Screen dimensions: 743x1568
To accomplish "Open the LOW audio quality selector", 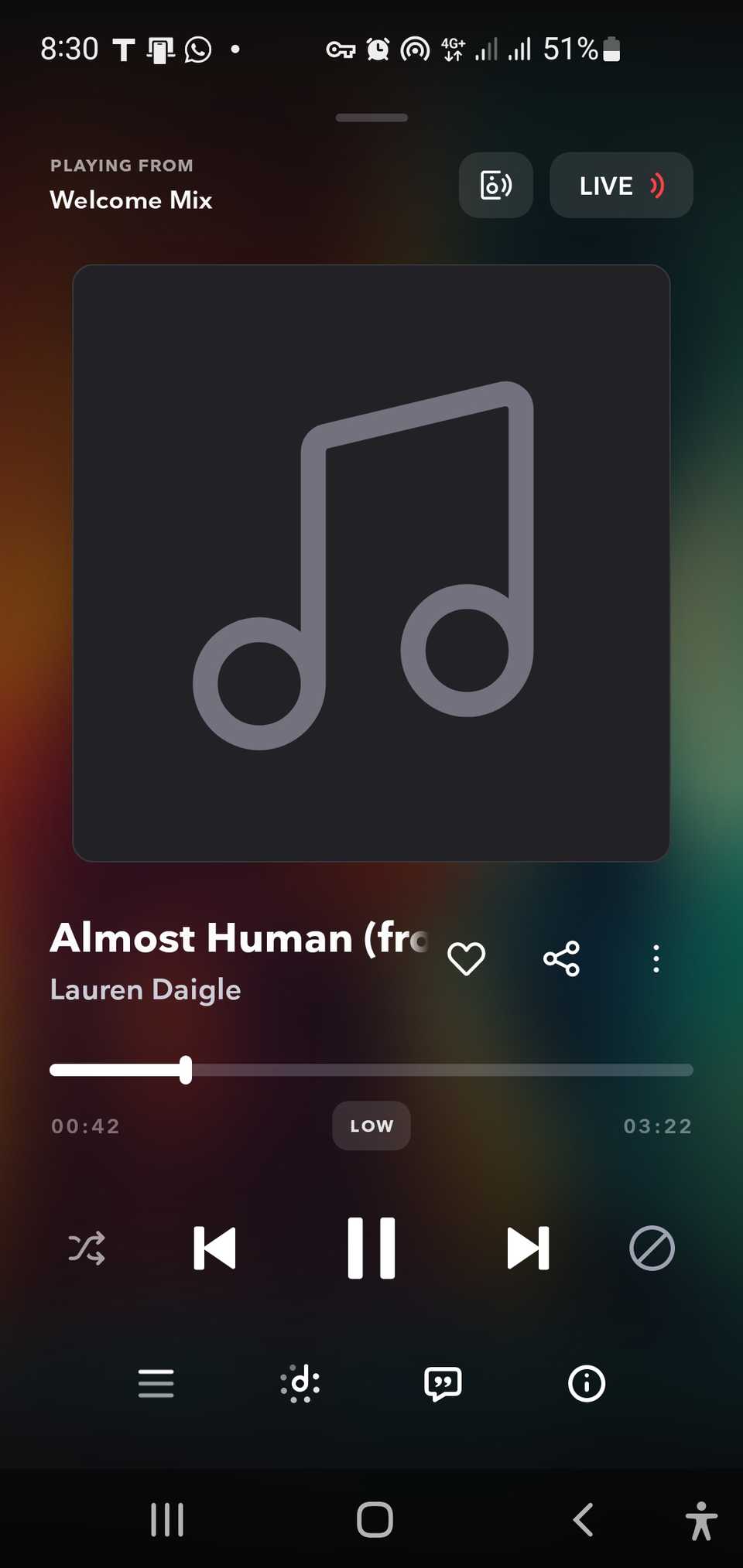I will tap(371, 1126).
